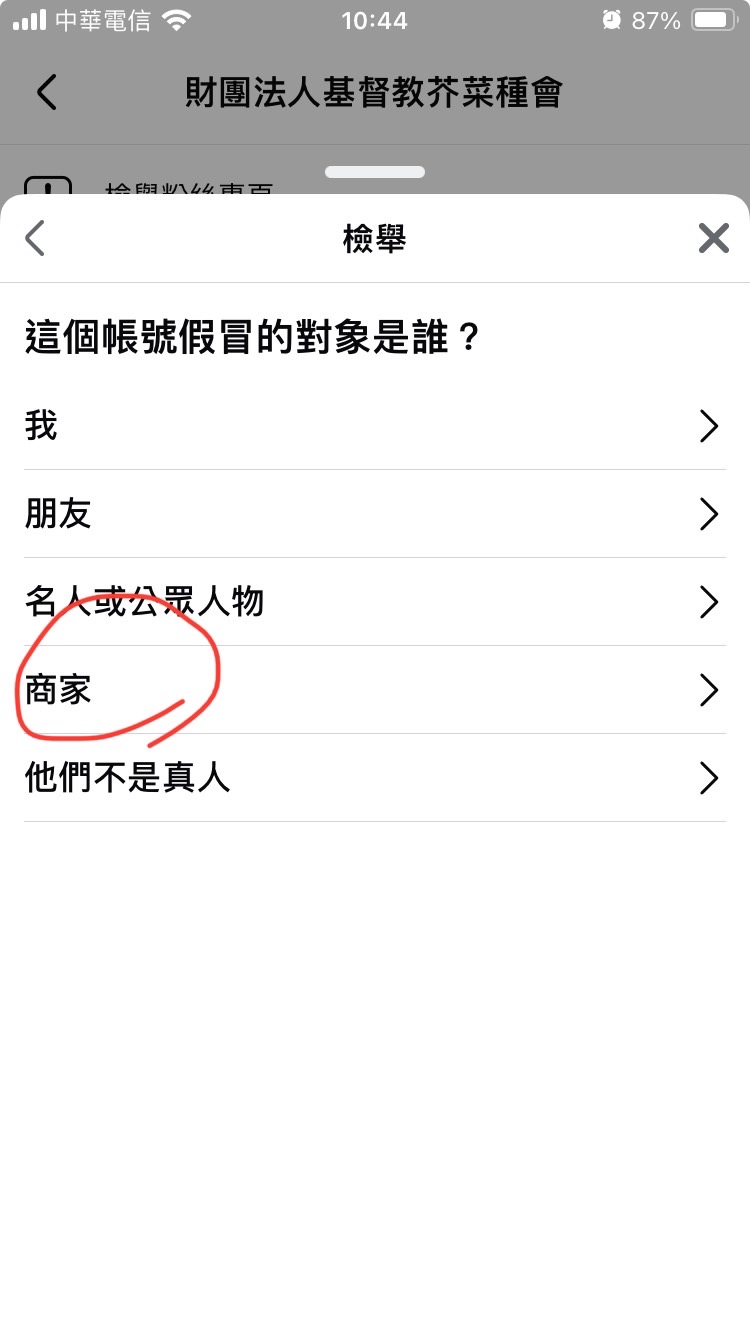Return from the 財團法人基督教芥菜種會 page
This screenshot has height=1334, width=750.
(x=47, y=93)
